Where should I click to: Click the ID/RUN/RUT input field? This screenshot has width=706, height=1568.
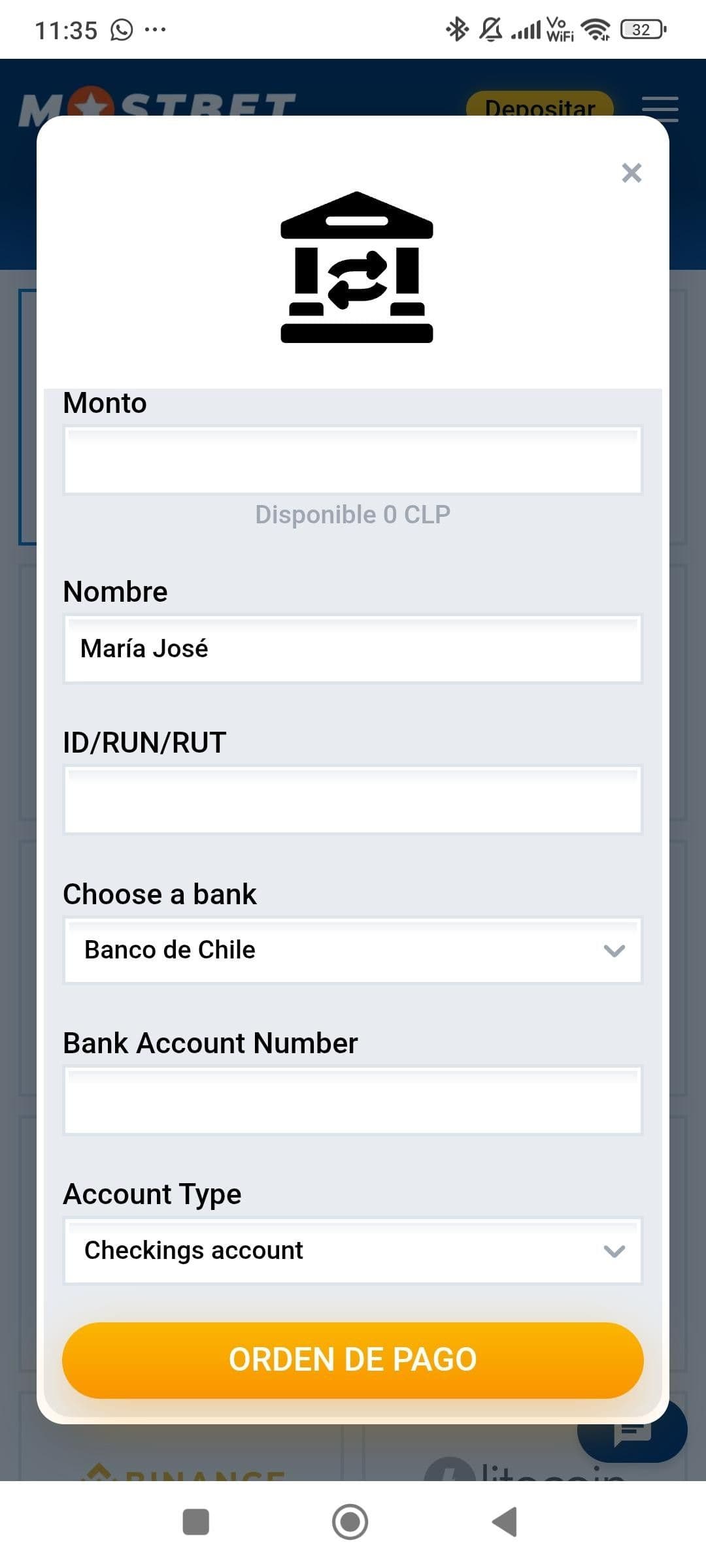point(353,800)
